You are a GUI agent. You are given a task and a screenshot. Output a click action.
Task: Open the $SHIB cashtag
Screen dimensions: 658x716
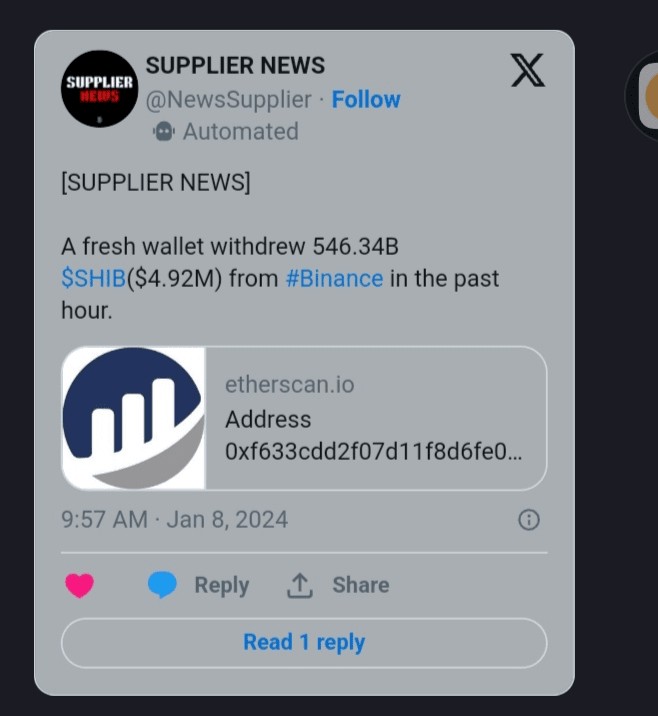click(93, 278)
